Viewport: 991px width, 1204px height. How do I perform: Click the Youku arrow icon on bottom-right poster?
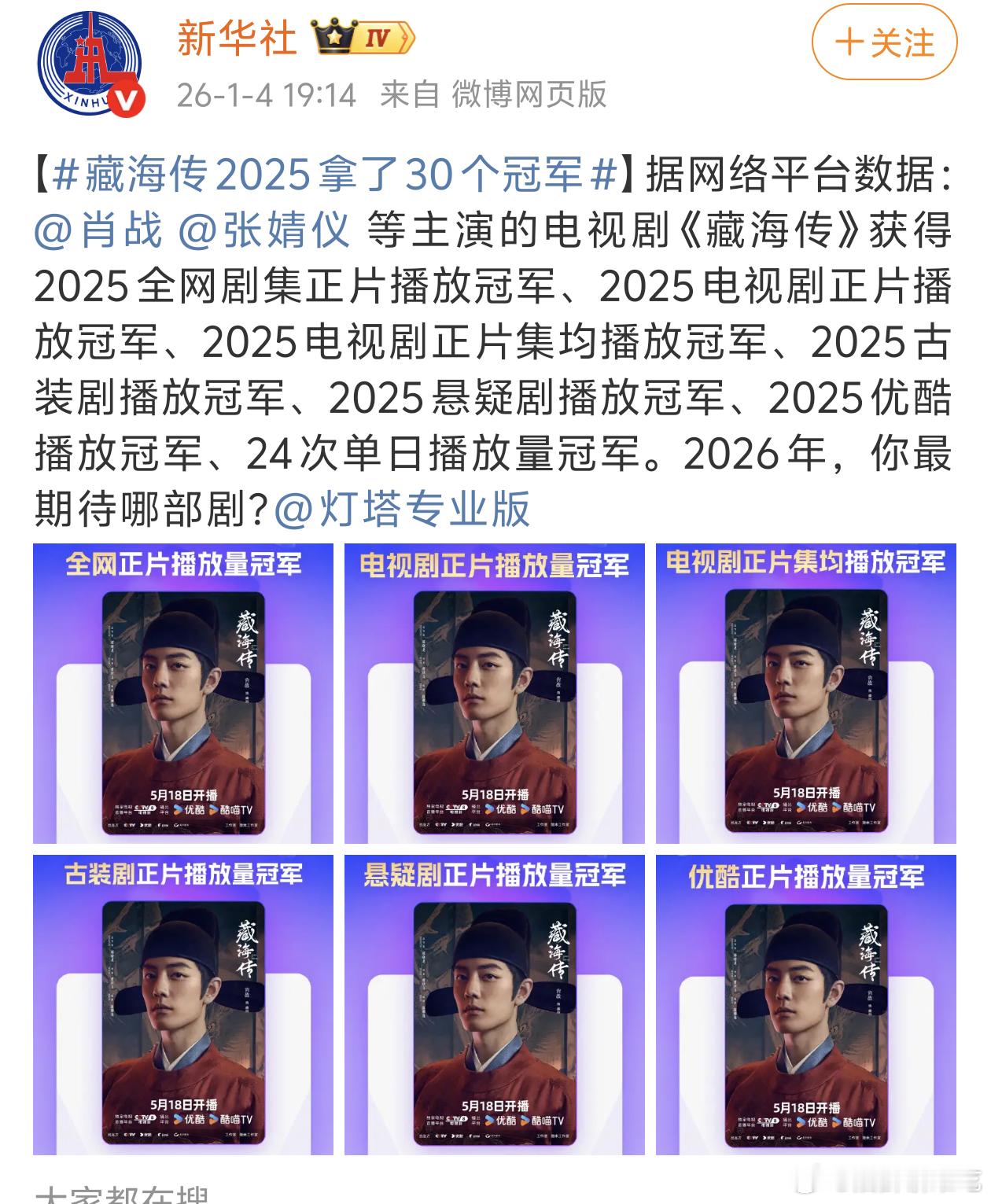800,1122
